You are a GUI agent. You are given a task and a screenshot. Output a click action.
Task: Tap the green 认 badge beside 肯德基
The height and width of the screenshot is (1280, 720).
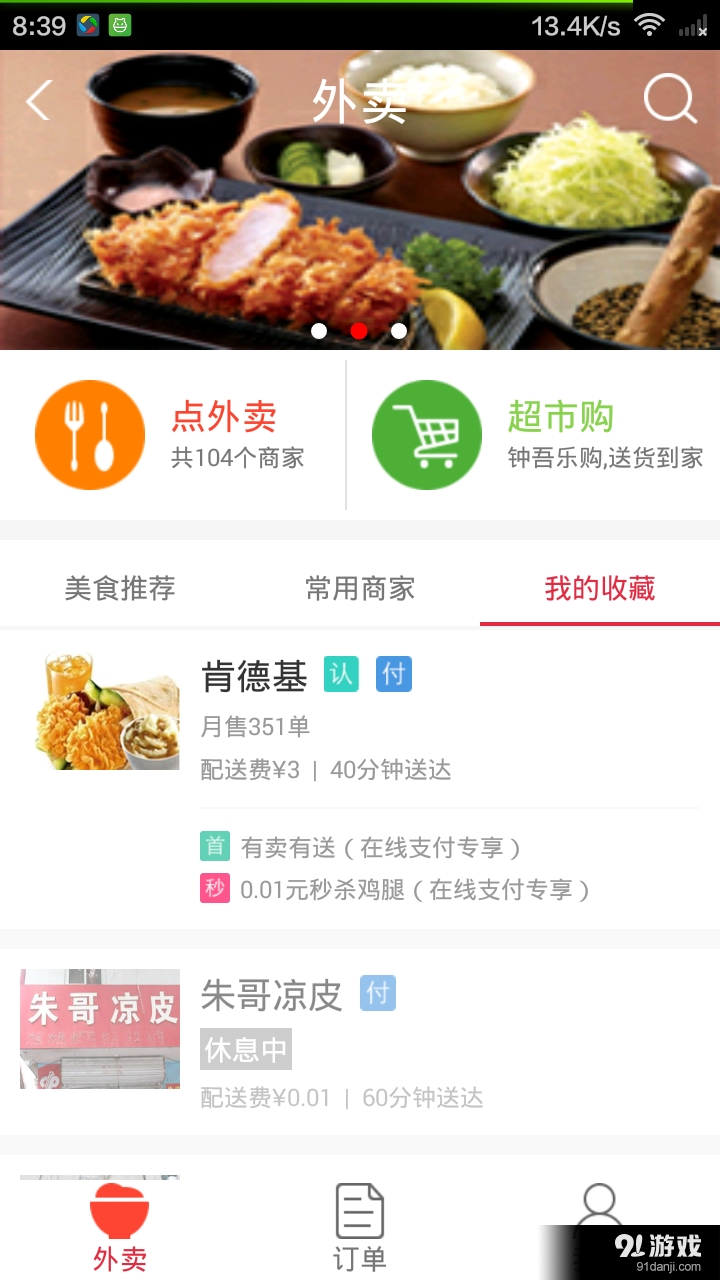[x=341, y=675]
